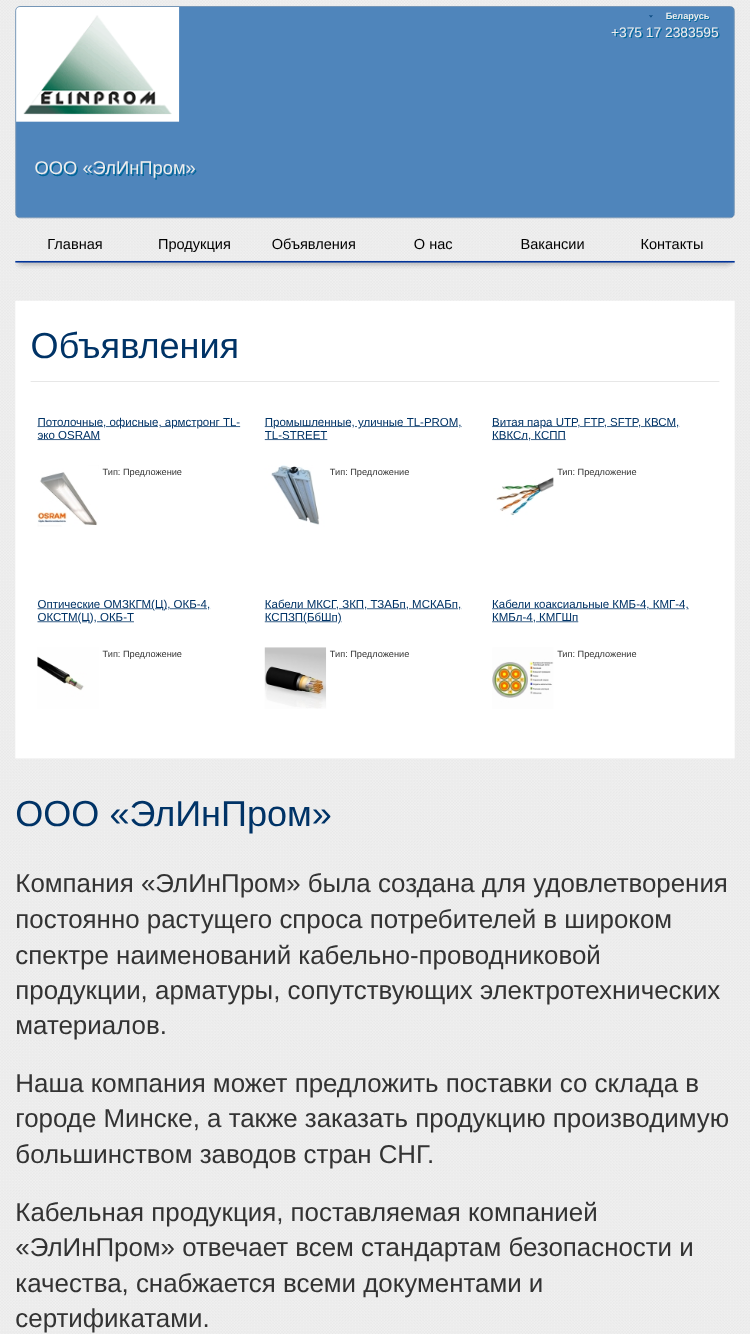
Task: Tap the twisted pair cable thumbnail
Action: click(522, 496)
